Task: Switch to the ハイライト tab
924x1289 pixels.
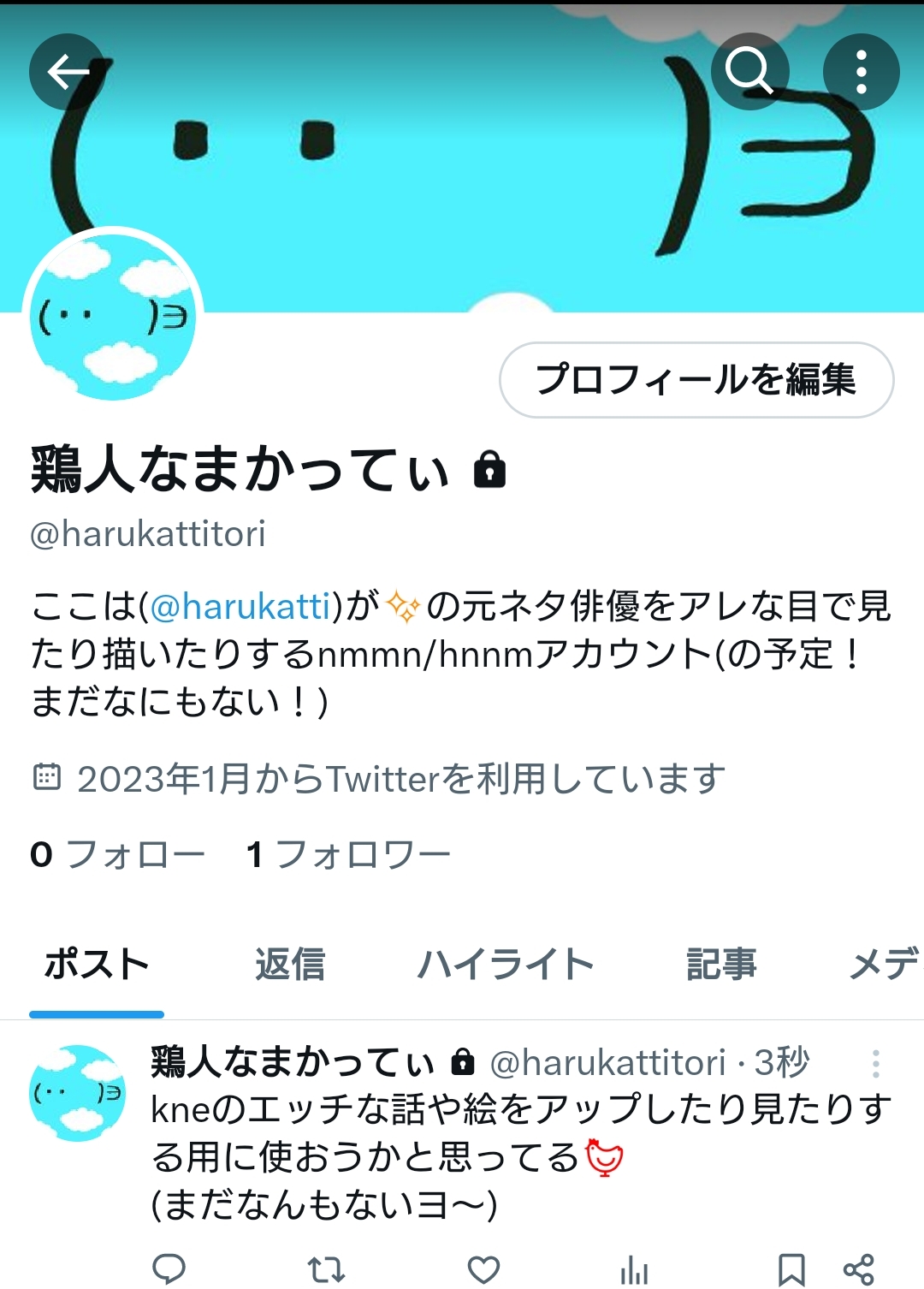Action: coord(505,965)
